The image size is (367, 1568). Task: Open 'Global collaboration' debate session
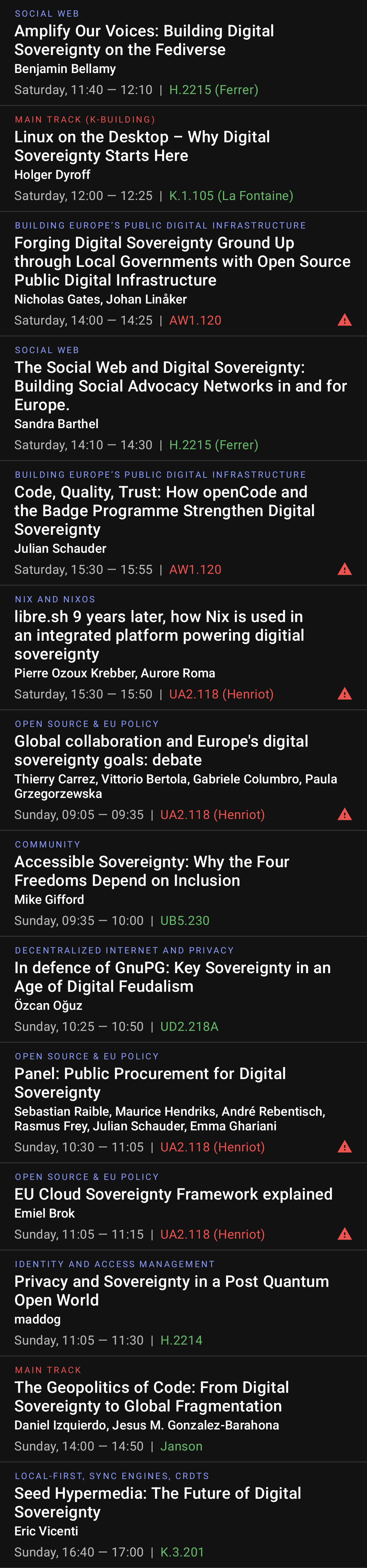tap(161, 750)
